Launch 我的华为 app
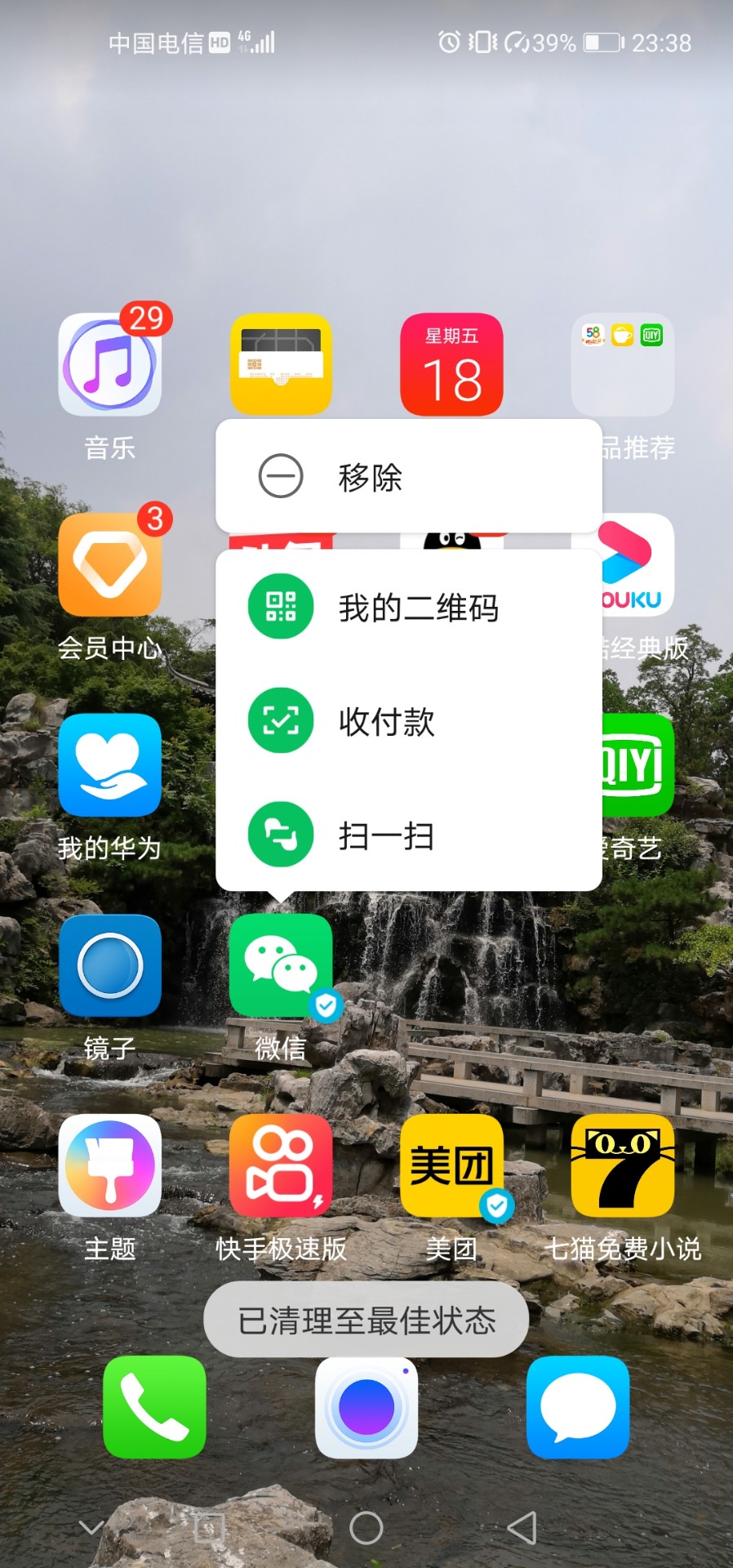Viewport: 733px width, 1568px height. [x=109, y=765]
